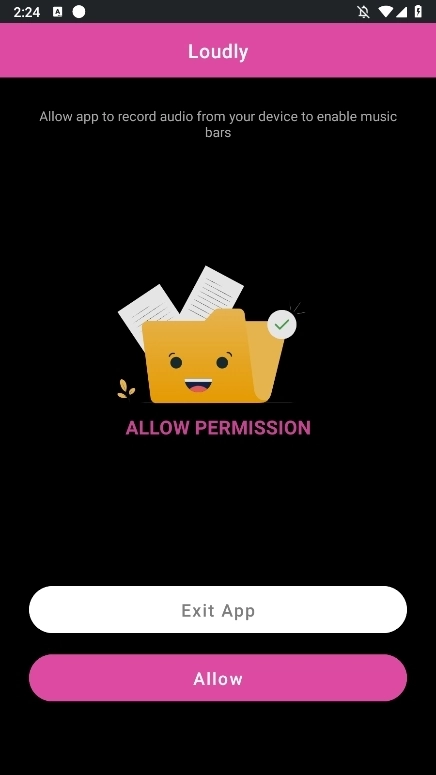Screen dimensions: 436x775
Task: Tap the Exit App button
Action: 218,609
